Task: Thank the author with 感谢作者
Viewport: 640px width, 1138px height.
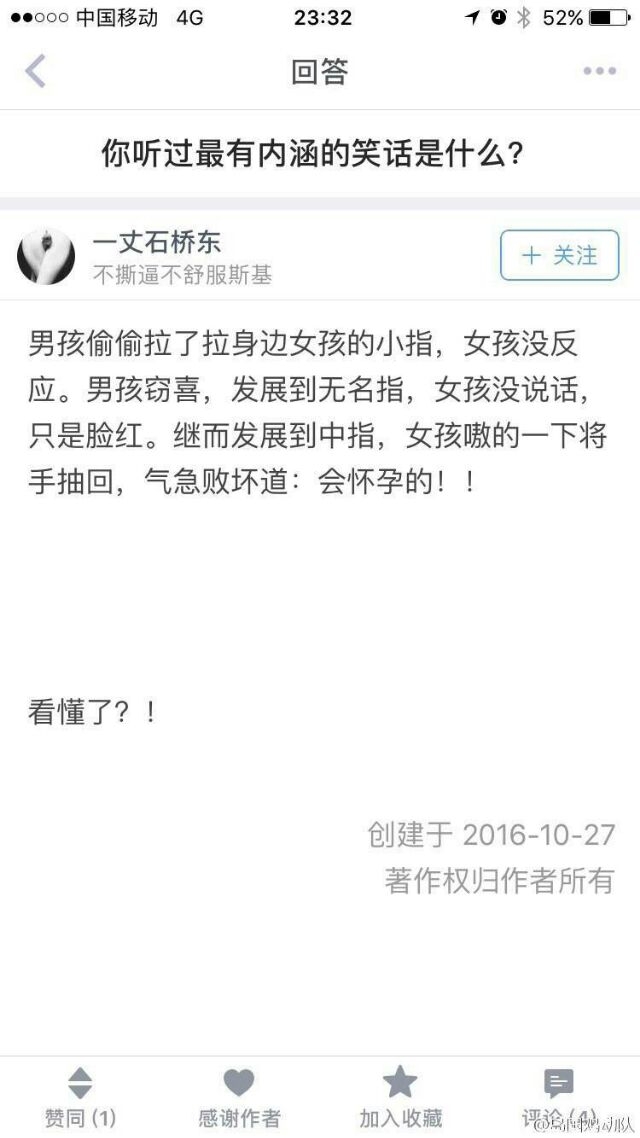Action: pos(239,1097)
